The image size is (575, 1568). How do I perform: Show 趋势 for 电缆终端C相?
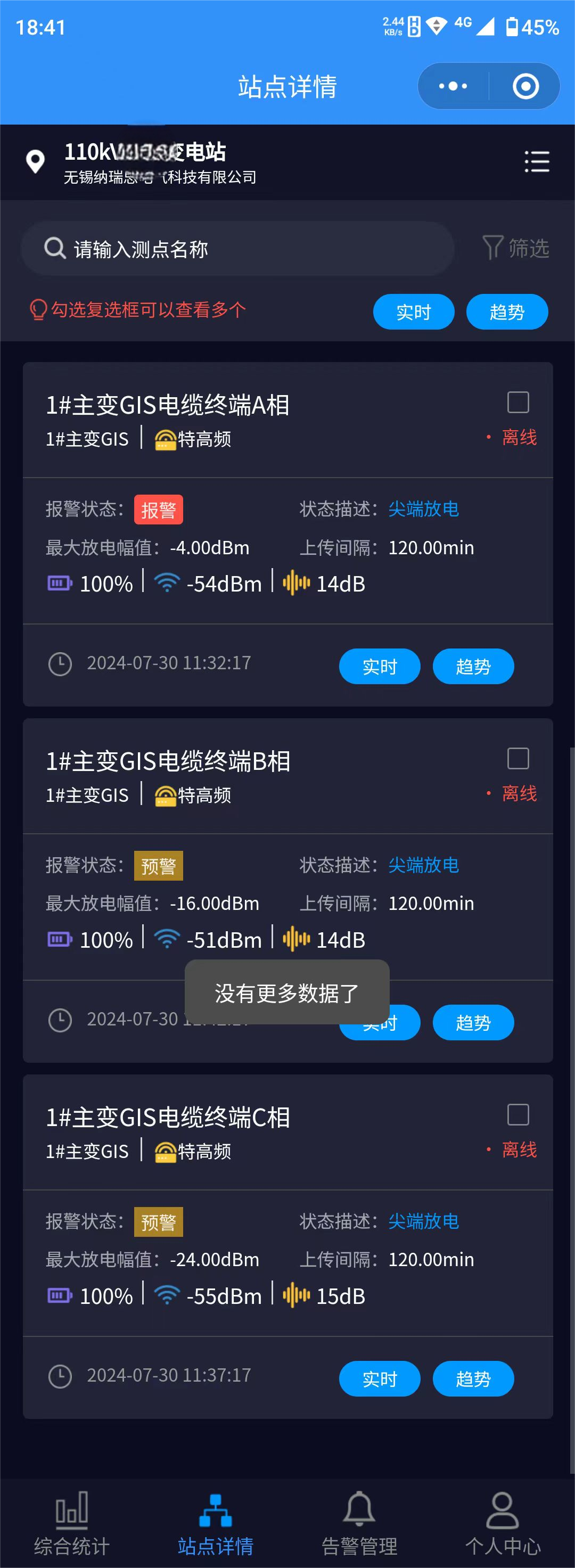point(473,1378)
